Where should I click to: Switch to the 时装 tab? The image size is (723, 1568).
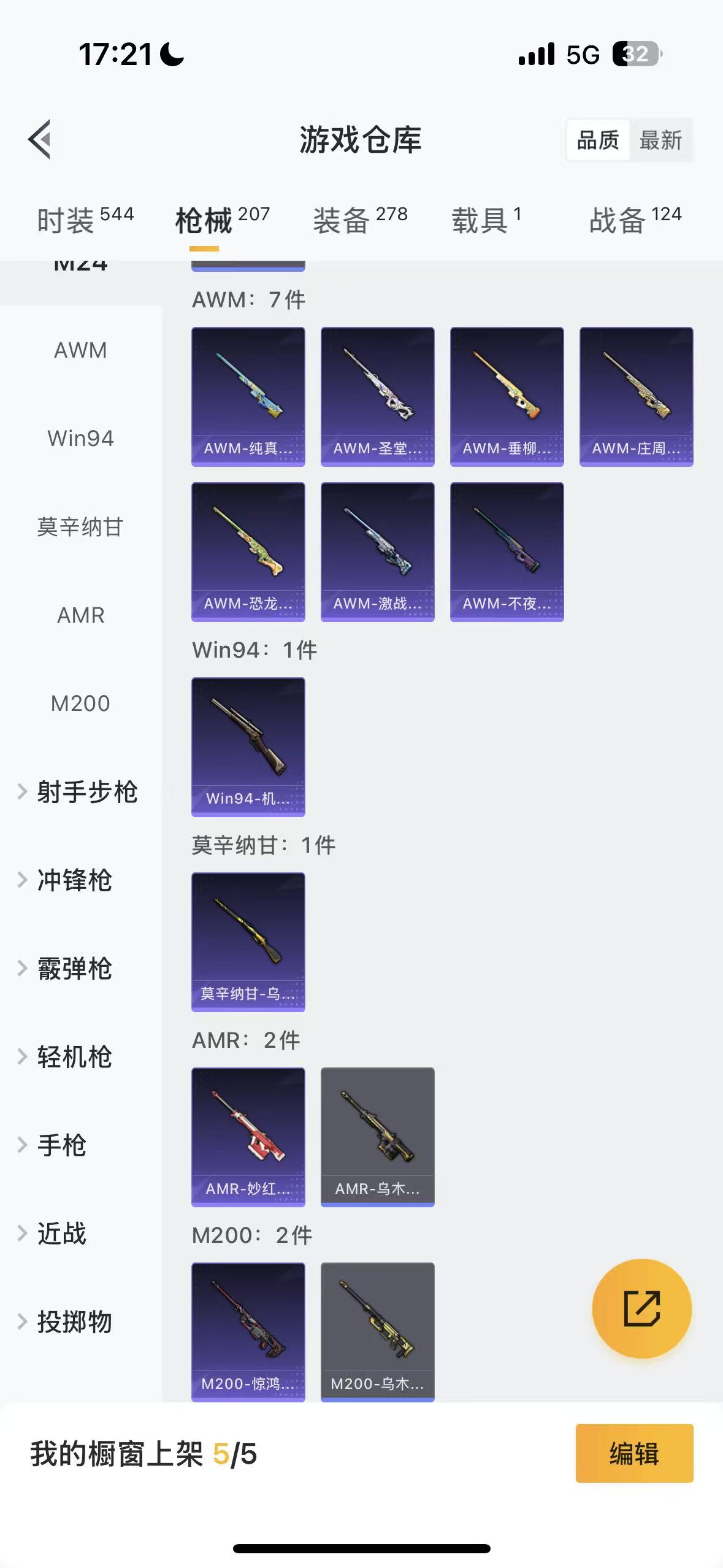(x=85, y=220)
